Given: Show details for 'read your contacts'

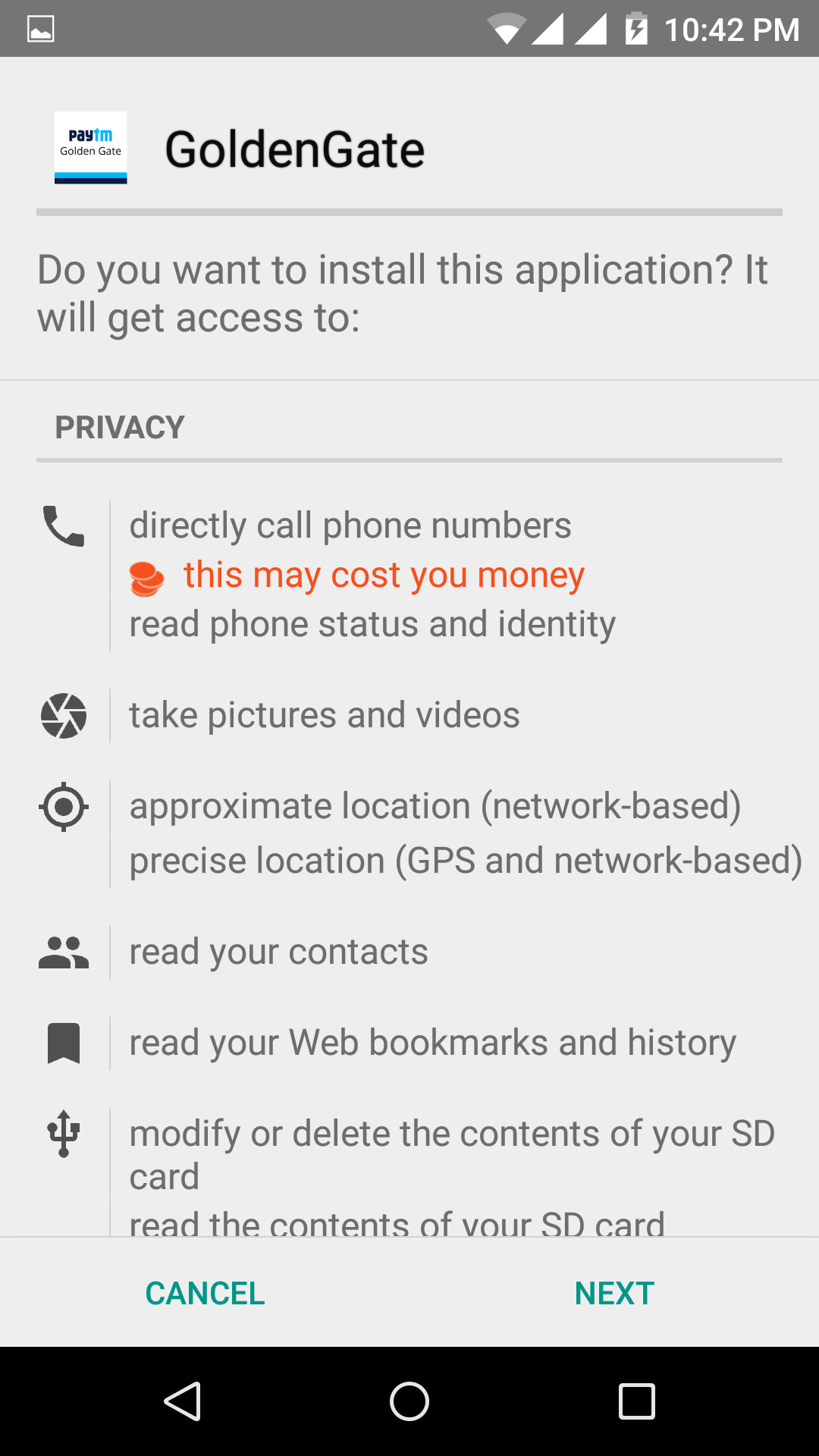Looking at the screenshot, I should point(278,952).
